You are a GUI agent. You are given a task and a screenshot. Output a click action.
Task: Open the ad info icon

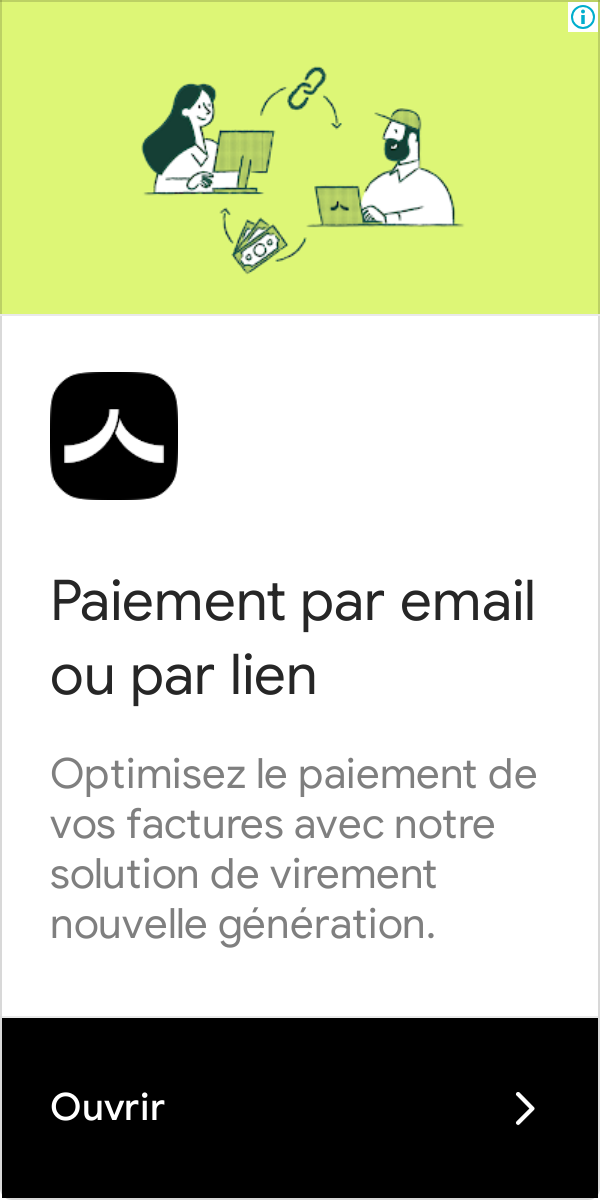pyautogui.click(x=583, y=16)
